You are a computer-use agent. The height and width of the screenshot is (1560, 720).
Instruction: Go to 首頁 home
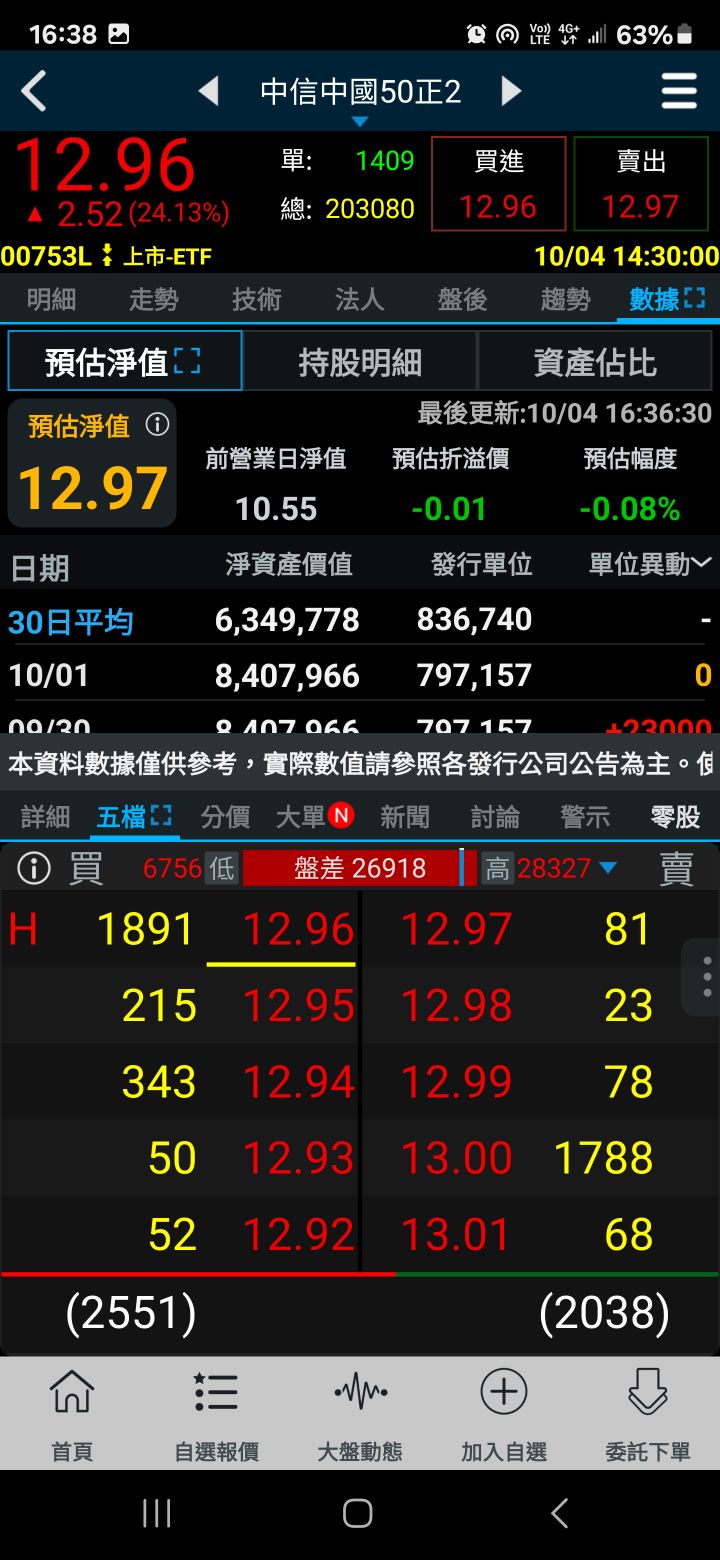pos(72,1415)
